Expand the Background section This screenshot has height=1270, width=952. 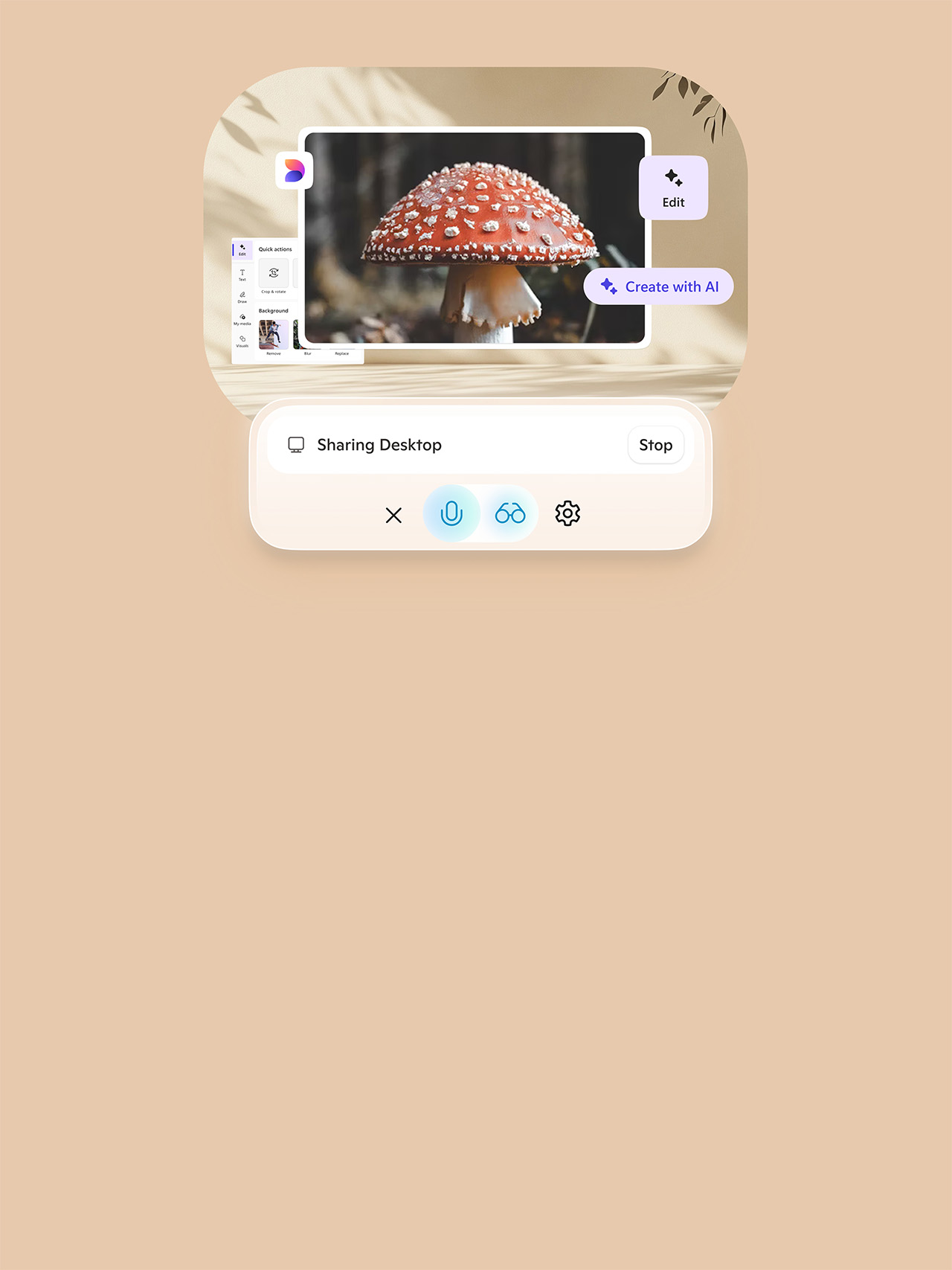(x=274, y=311)
